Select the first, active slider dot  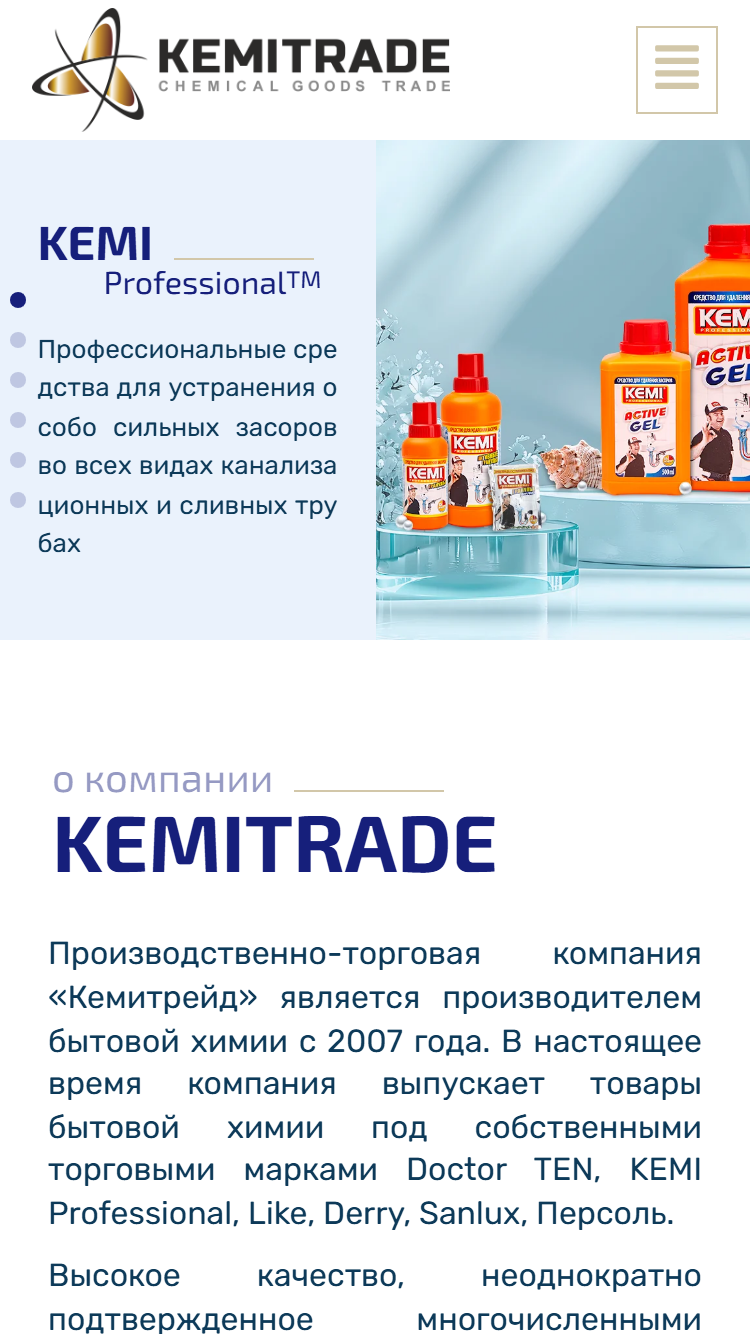tap(18, 300)
